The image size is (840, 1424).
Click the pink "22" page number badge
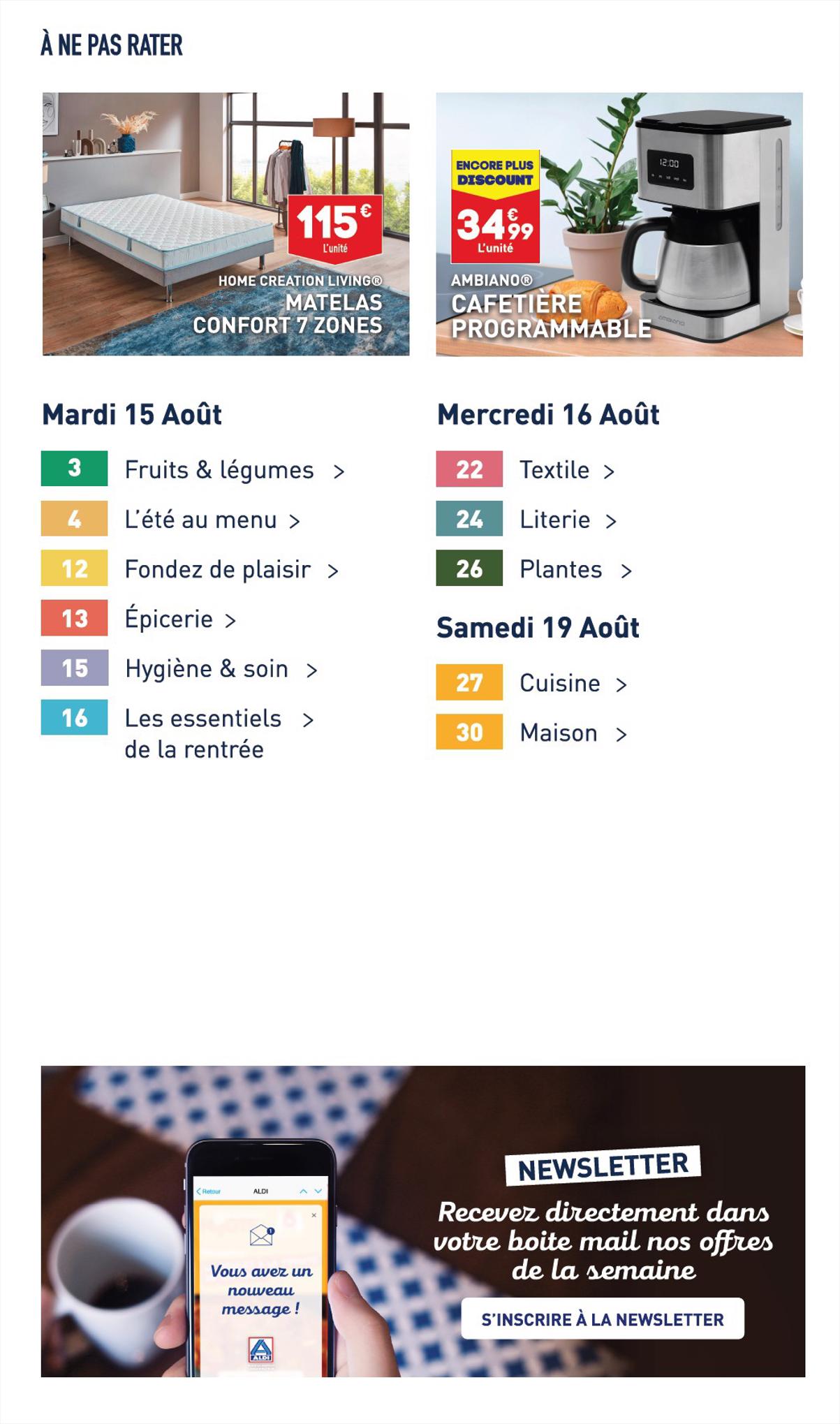pyautogui.click(x=470, y=469)
